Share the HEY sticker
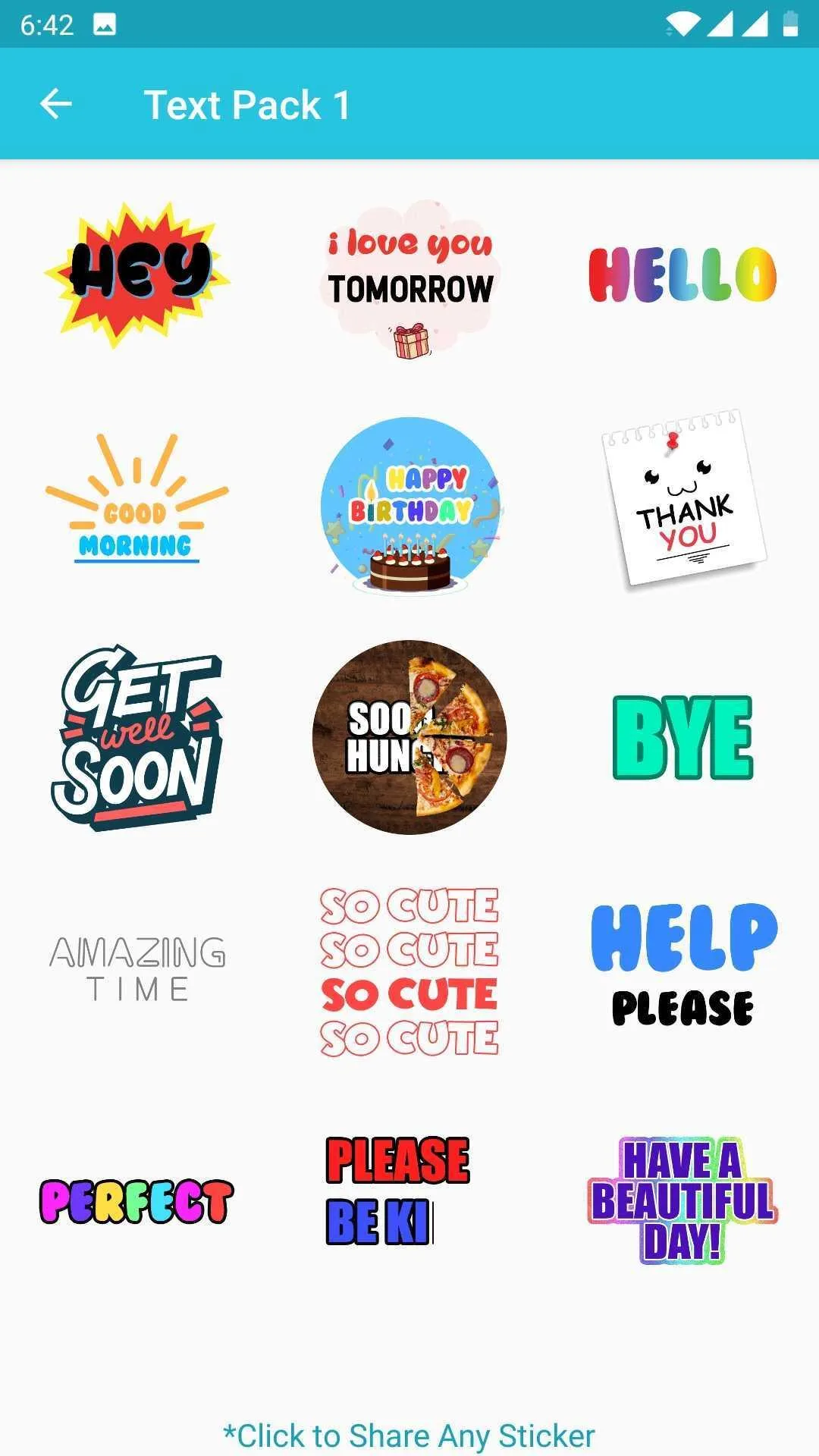The image size is (819, 1456). (x=137, y=275)
